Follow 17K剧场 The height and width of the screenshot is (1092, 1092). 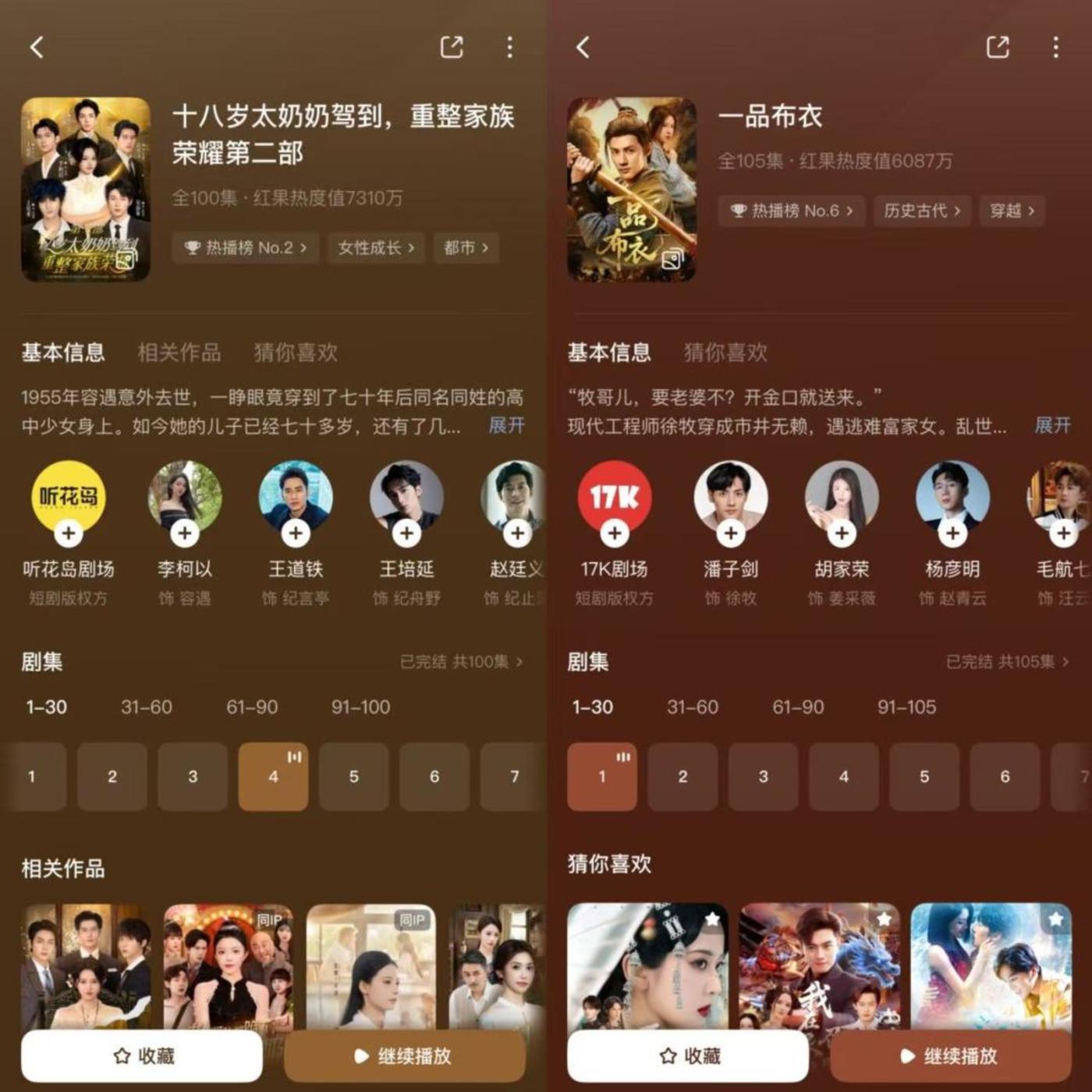click(x=615, y=534)
